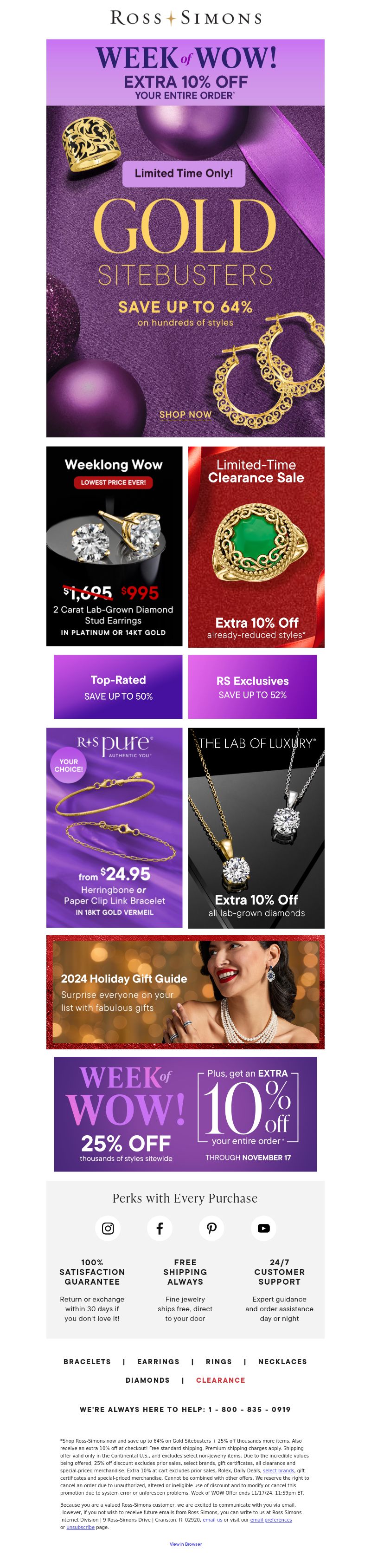Select RS Exclusives save up to 52%

tap(252, 687)
